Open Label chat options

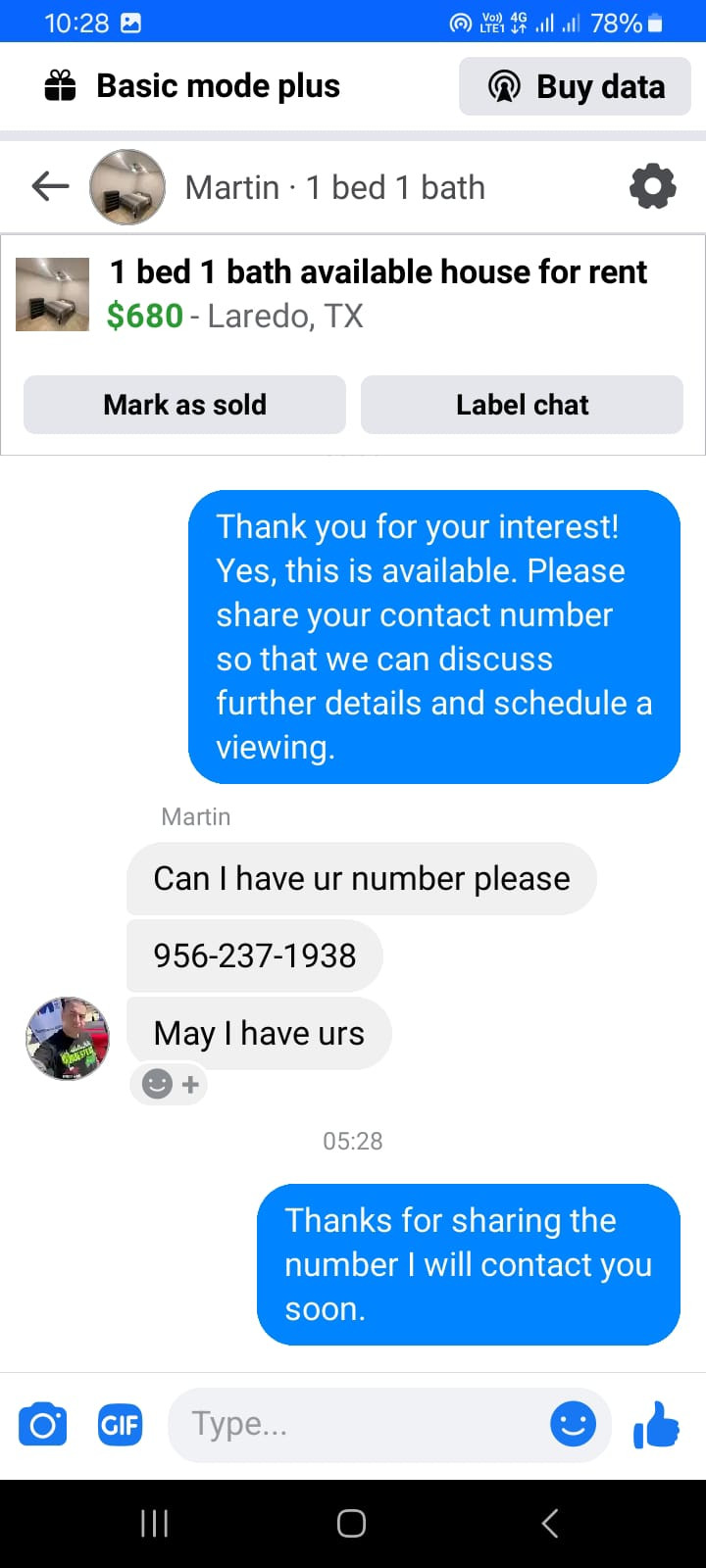522,405
